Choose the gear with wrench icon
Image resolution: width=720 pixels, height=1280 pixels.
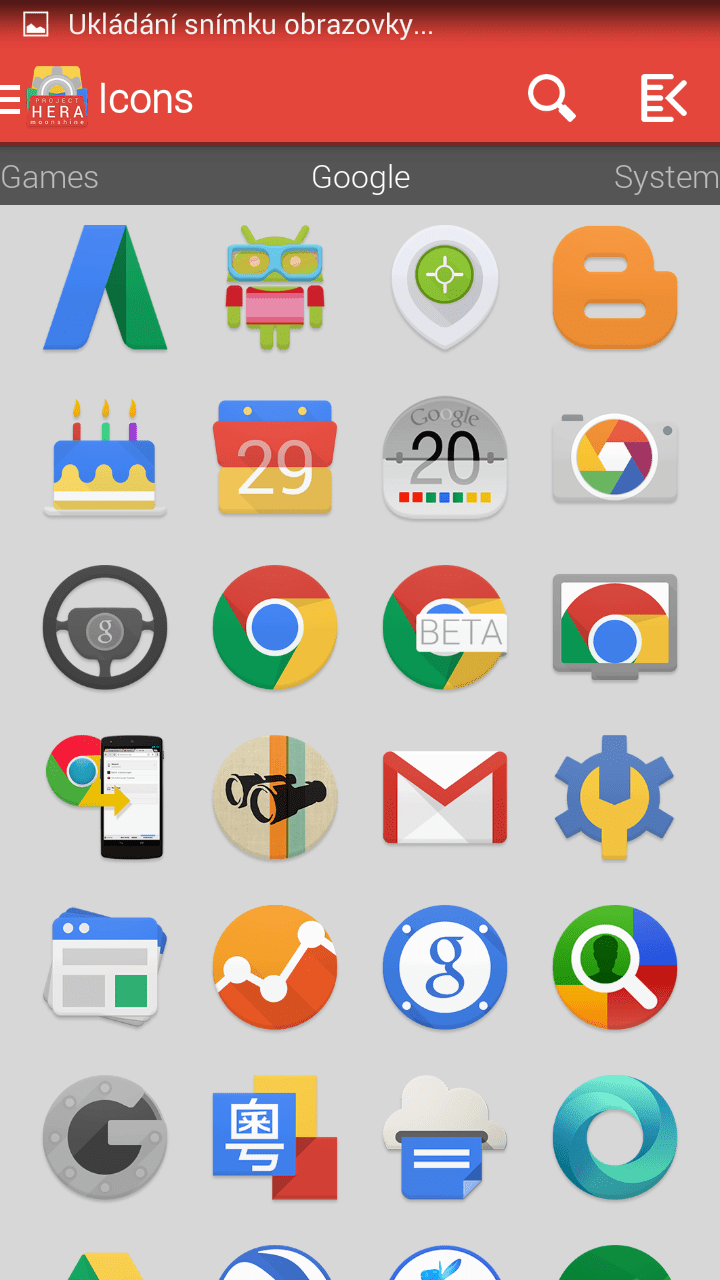[x=615, y=798]
